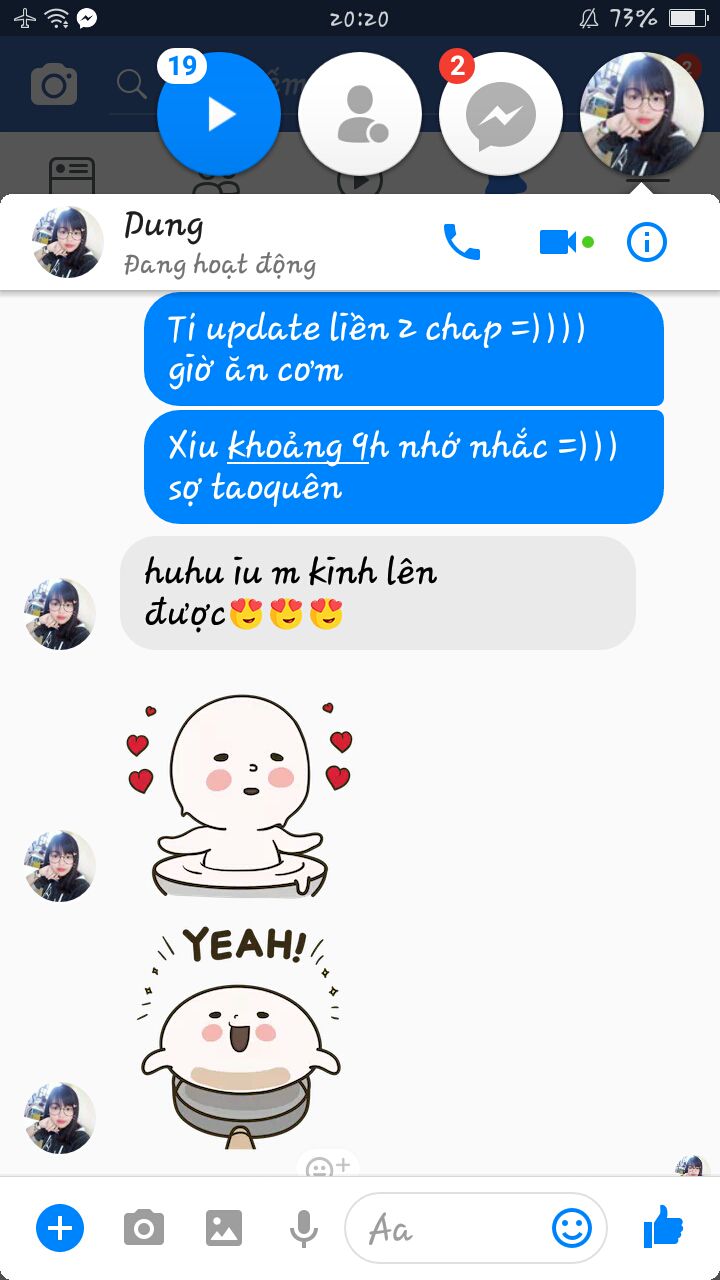The height and width of the screenshot is (1280, 720).
Task: Open the YEAH! sticker message
Action: click(238, 1038)
